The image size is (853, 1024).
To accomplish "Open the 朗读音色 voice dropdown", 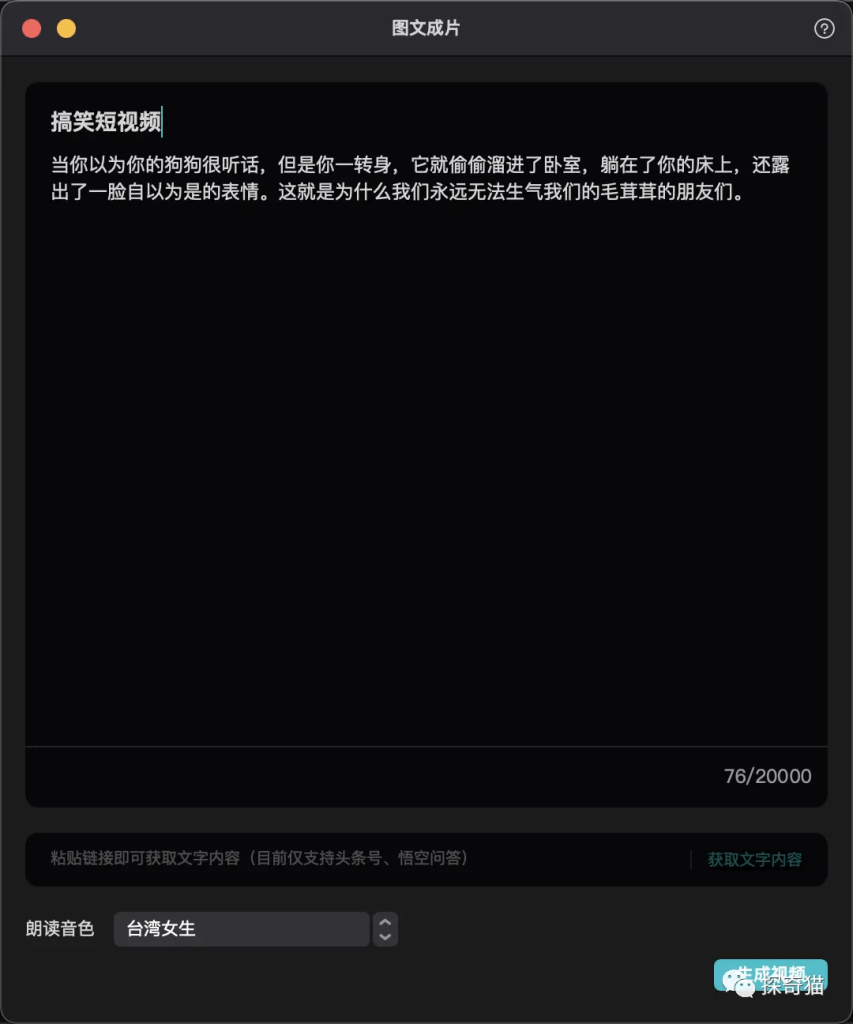I will (x=256, y=929).
